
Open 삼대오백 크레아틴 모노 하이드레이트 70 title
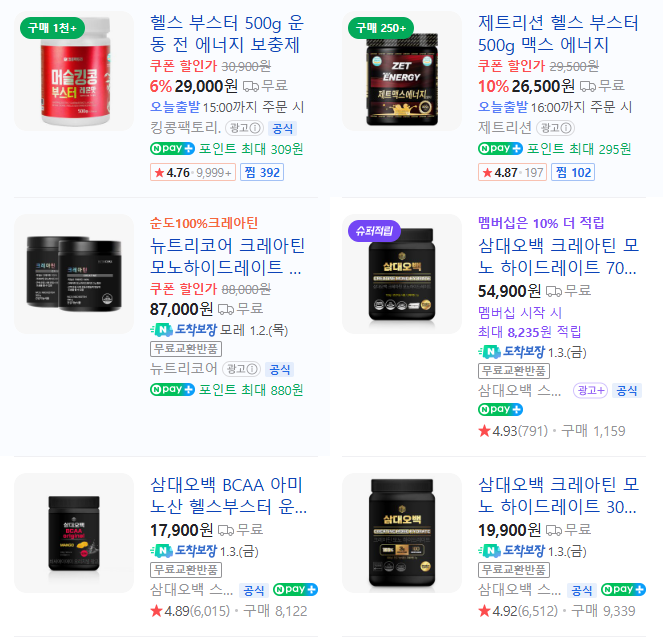(557, 256)
